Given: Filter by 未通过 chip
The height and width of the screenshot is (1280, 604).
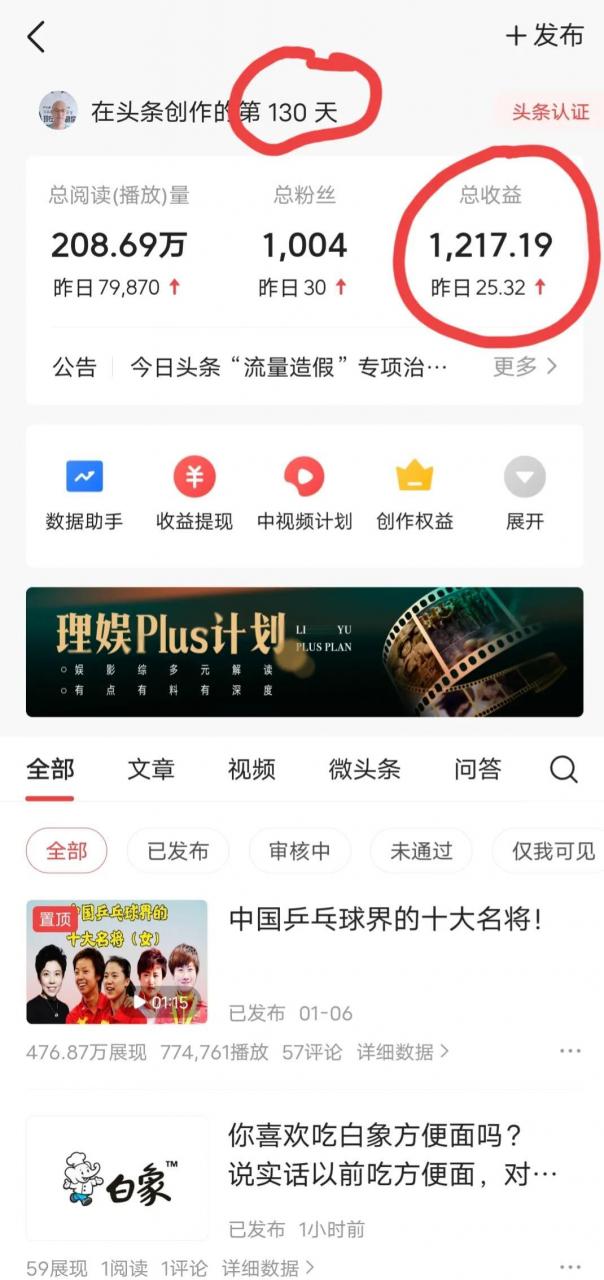Looking at the screenshot, I should (x=421, y=851).
